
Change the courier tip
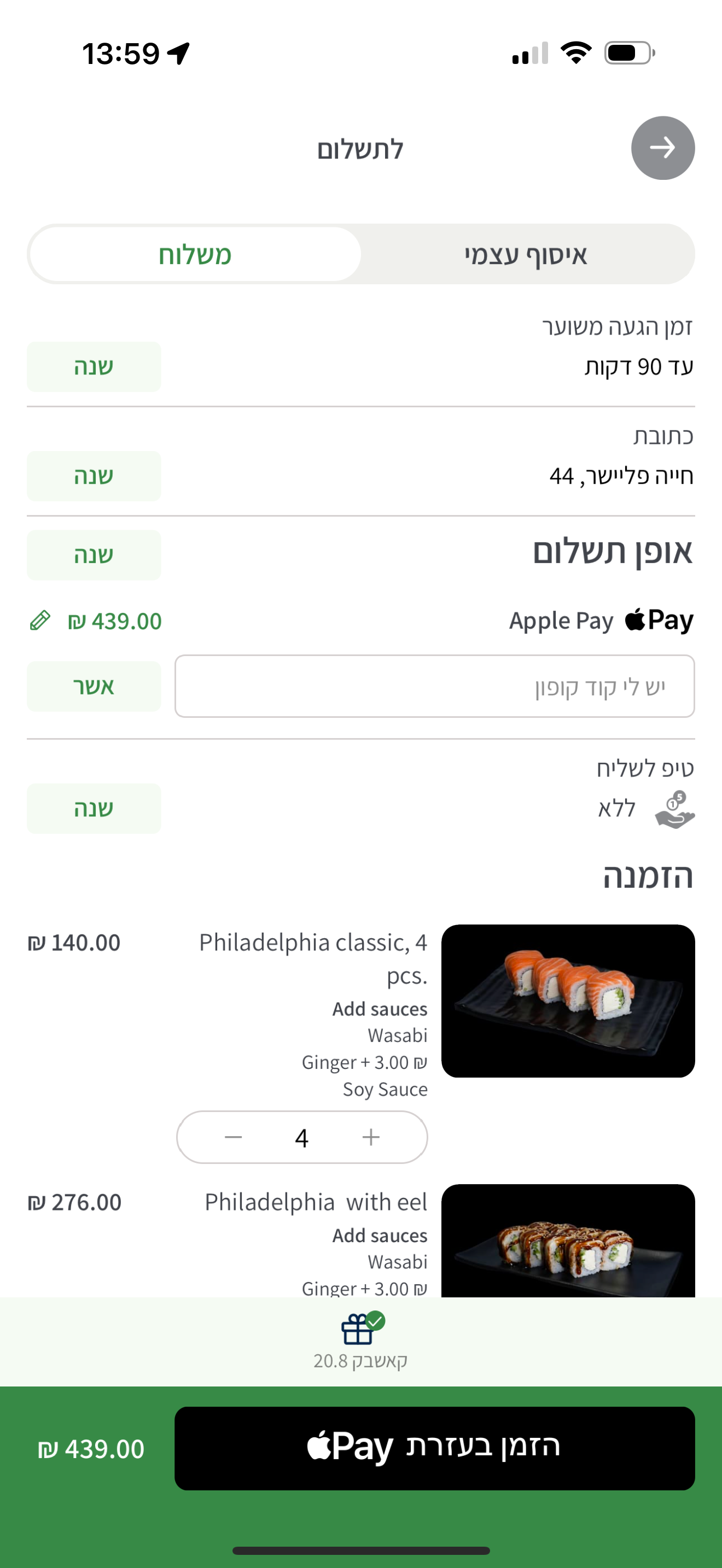94,809
